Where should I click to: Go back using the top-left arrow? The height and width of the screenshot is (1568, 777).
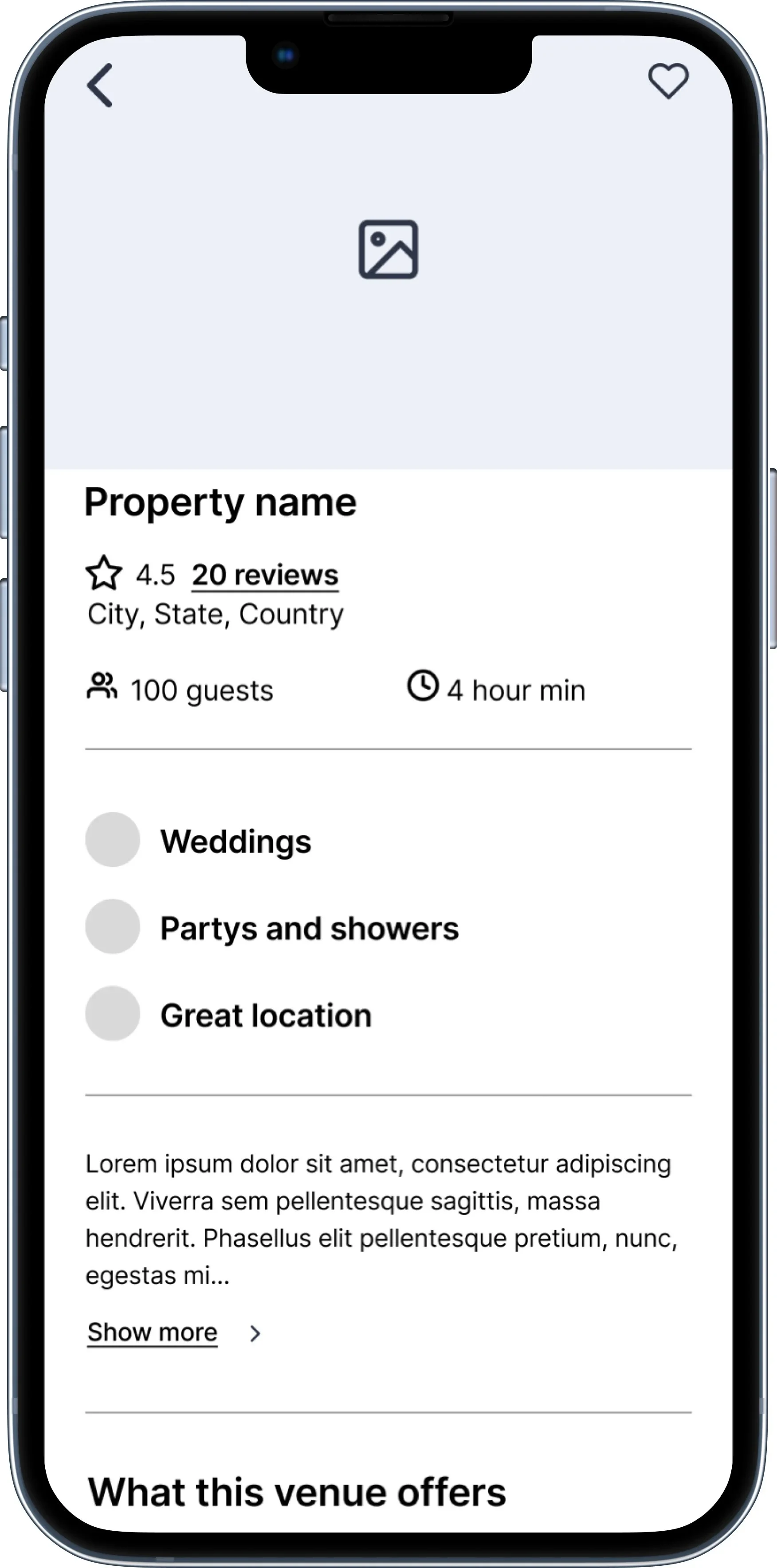point(100,85)
